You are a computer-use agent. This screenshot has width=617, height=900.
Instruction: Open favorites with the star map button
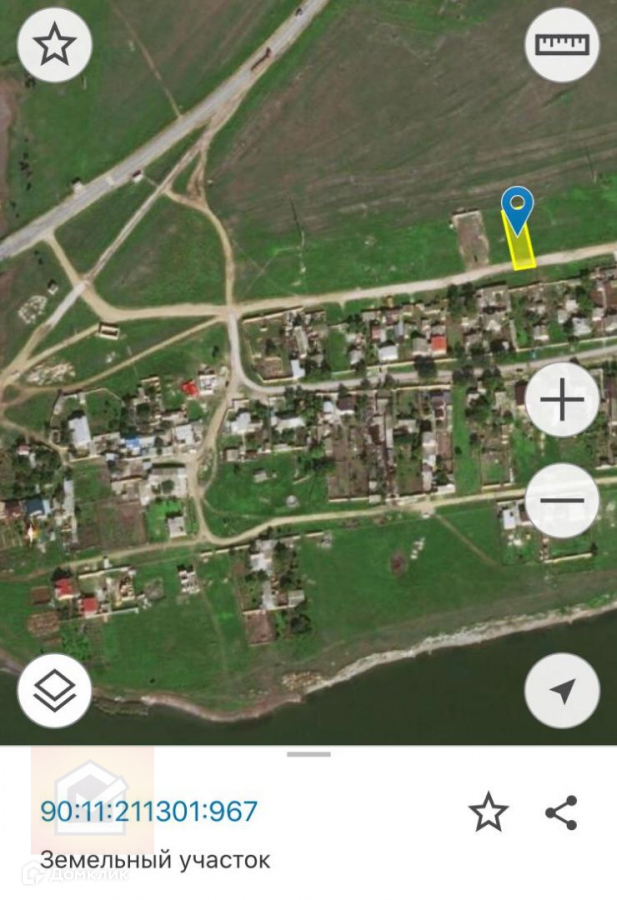coord(55,45)
